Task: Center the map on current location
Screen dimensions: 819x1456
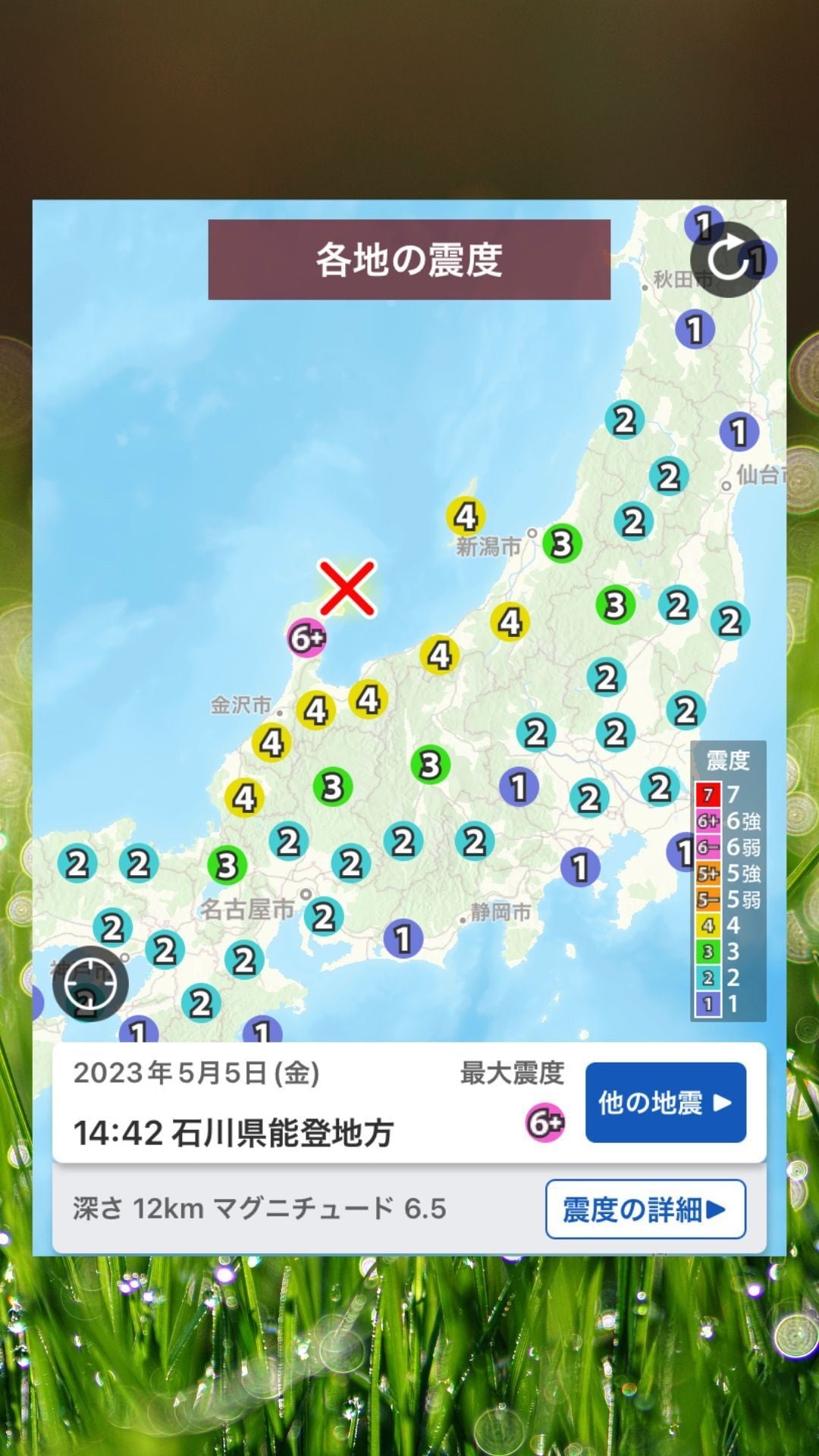Action: [x=90, y=984]
